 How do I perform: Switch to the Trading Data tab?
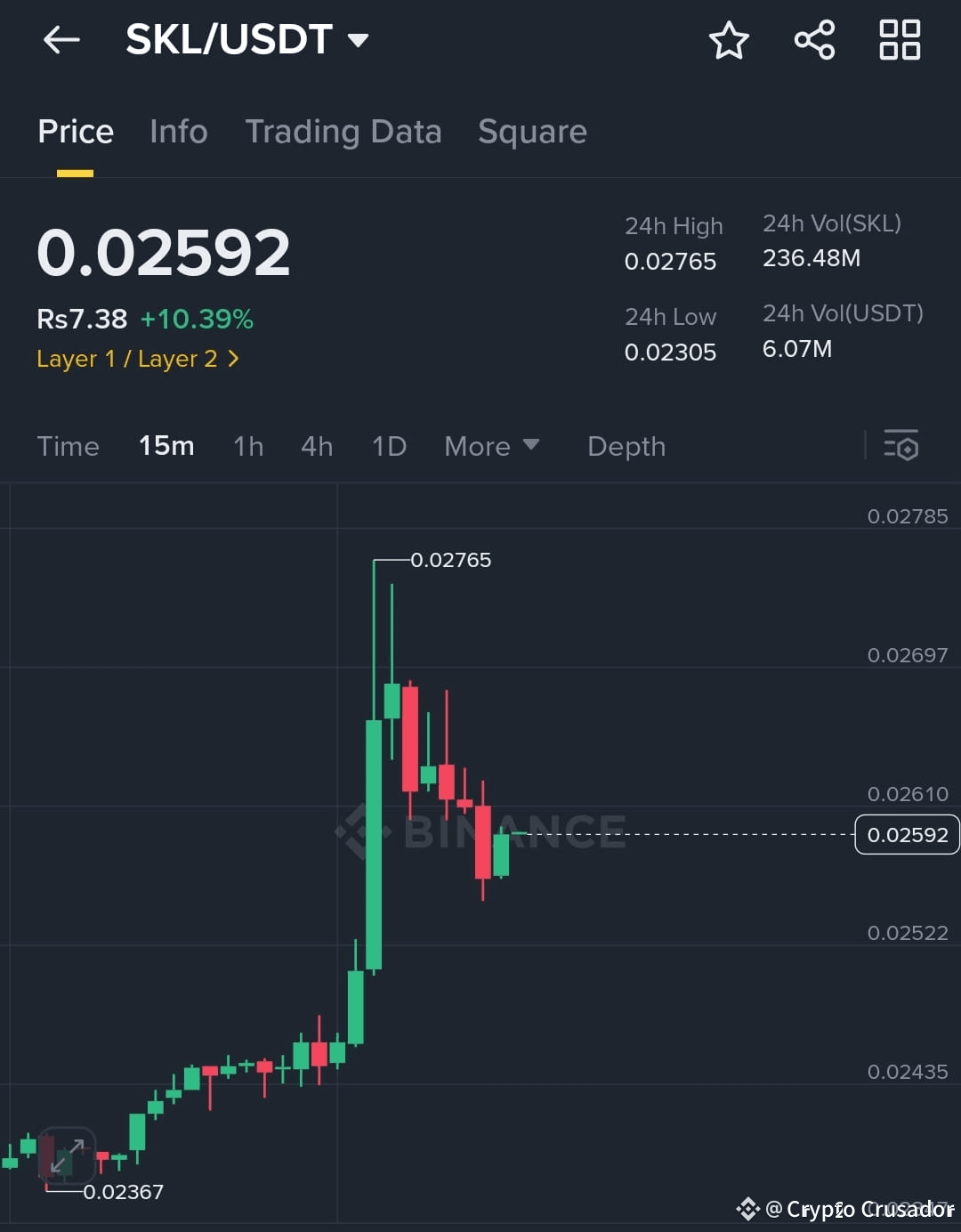(x=343, y=131)
